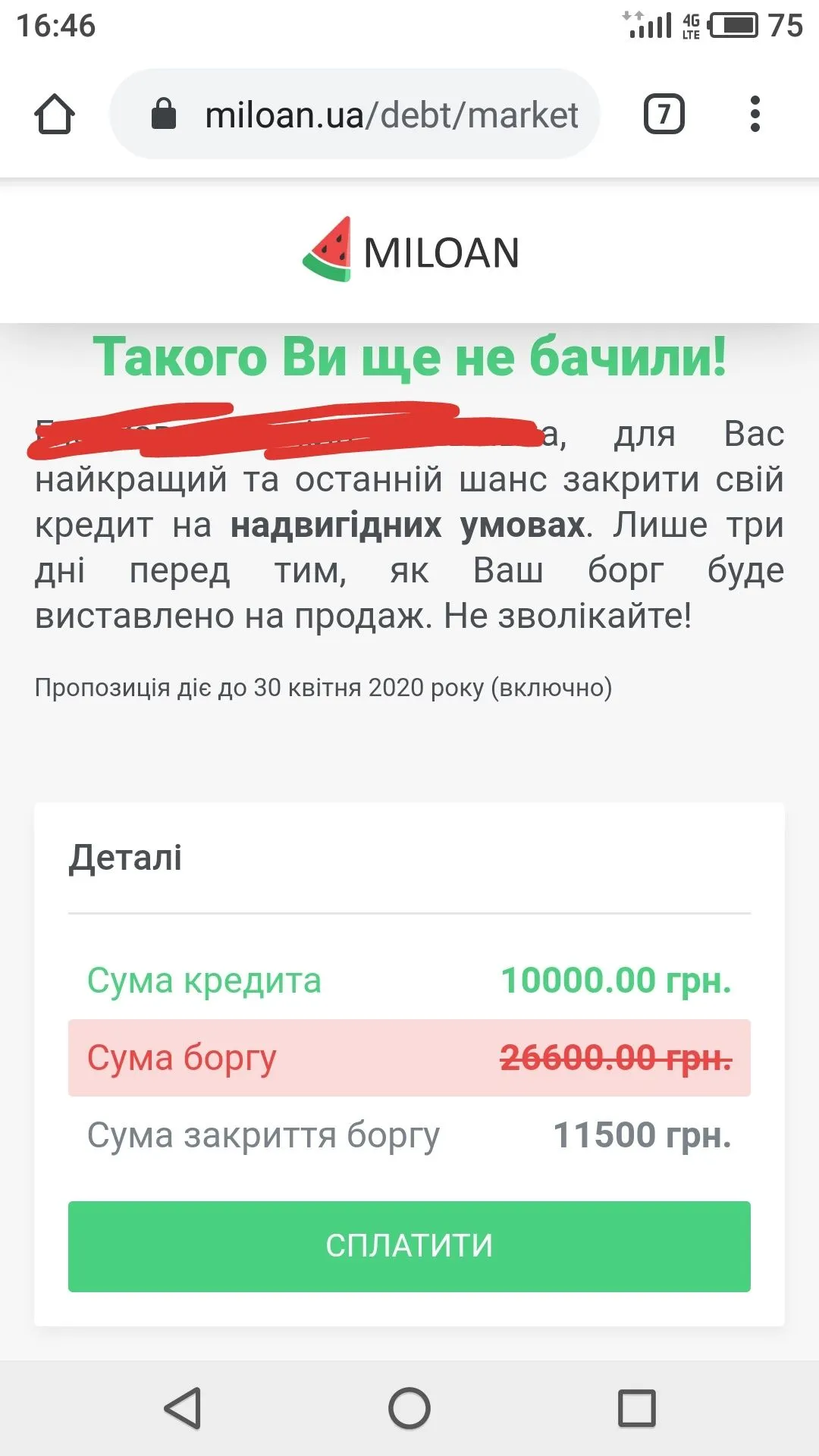The image size is (819, 1456).
Task: Open the browser home page icon
Action: tap(55, 115)
